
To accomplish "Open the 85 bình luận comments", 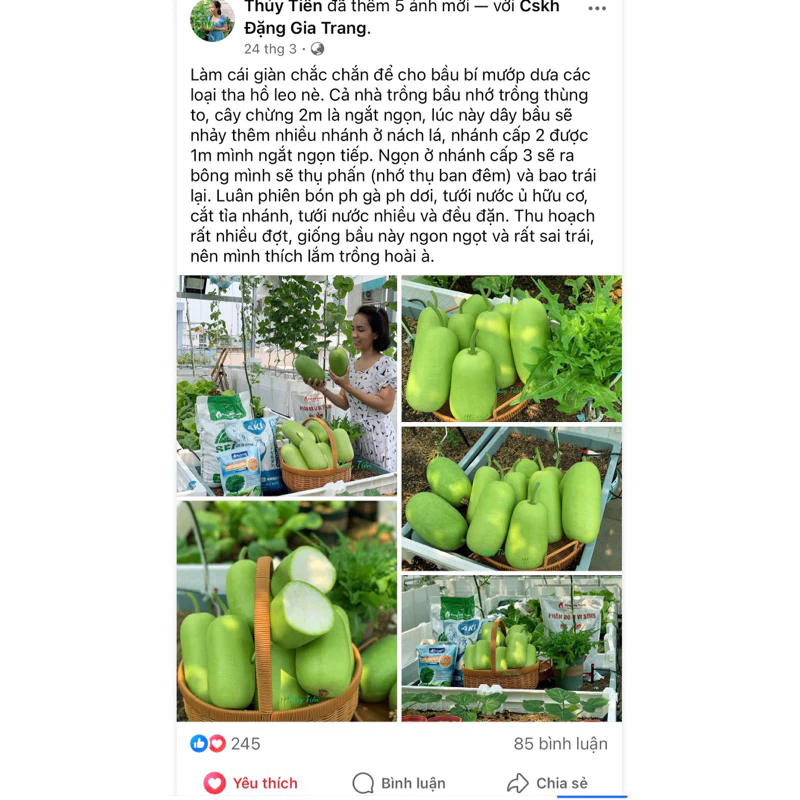I will 560,744.
